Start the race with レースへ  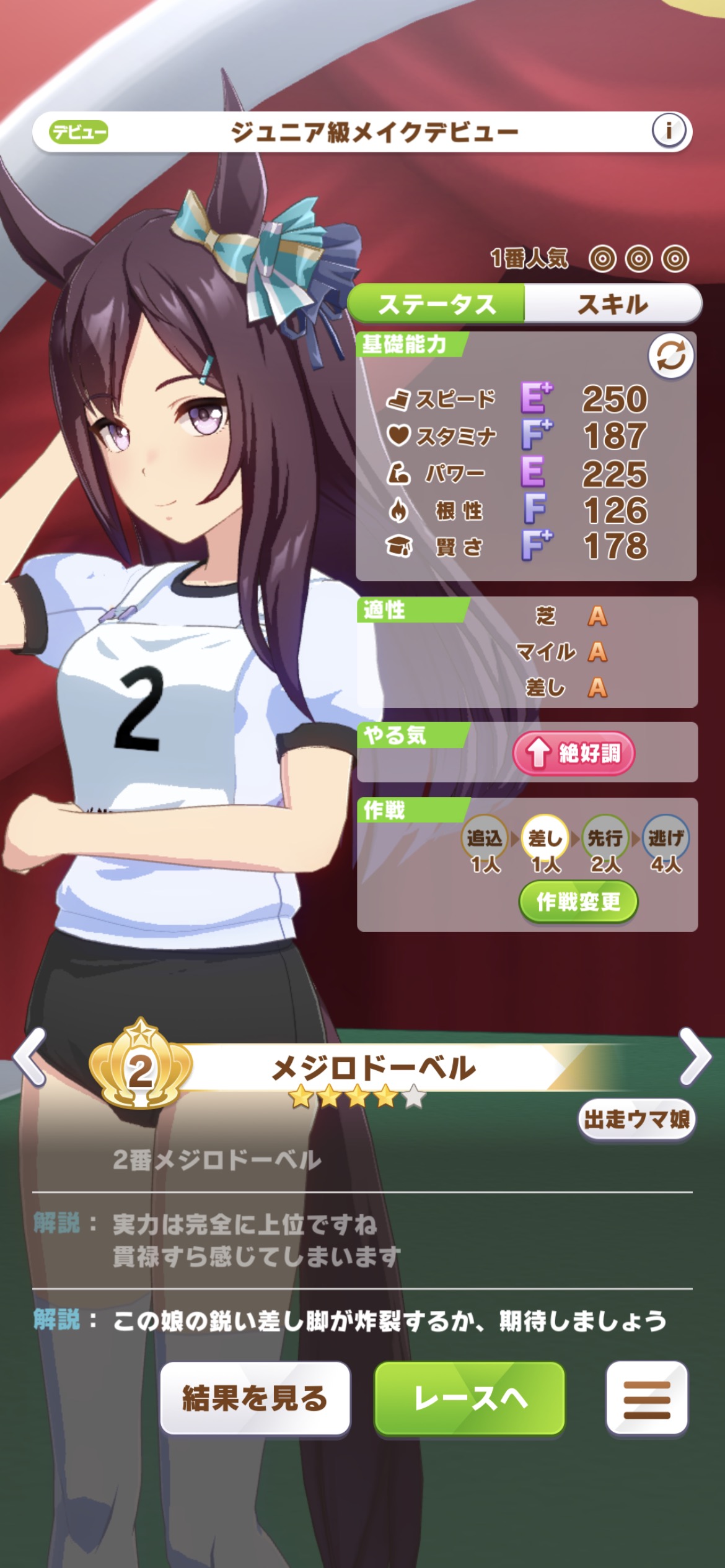point(470,1398)
